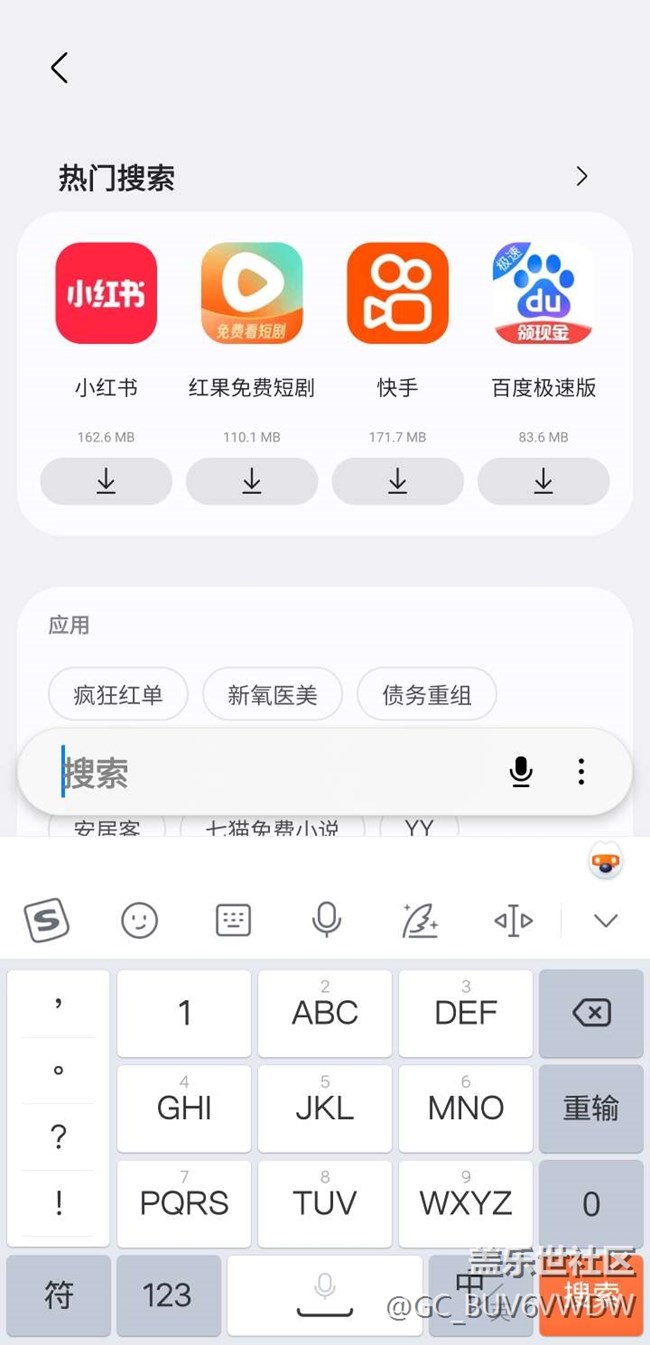This screenshot has width=650, height=1345.
Task: Start voice search with the microphone
Action: pos(521,772)
